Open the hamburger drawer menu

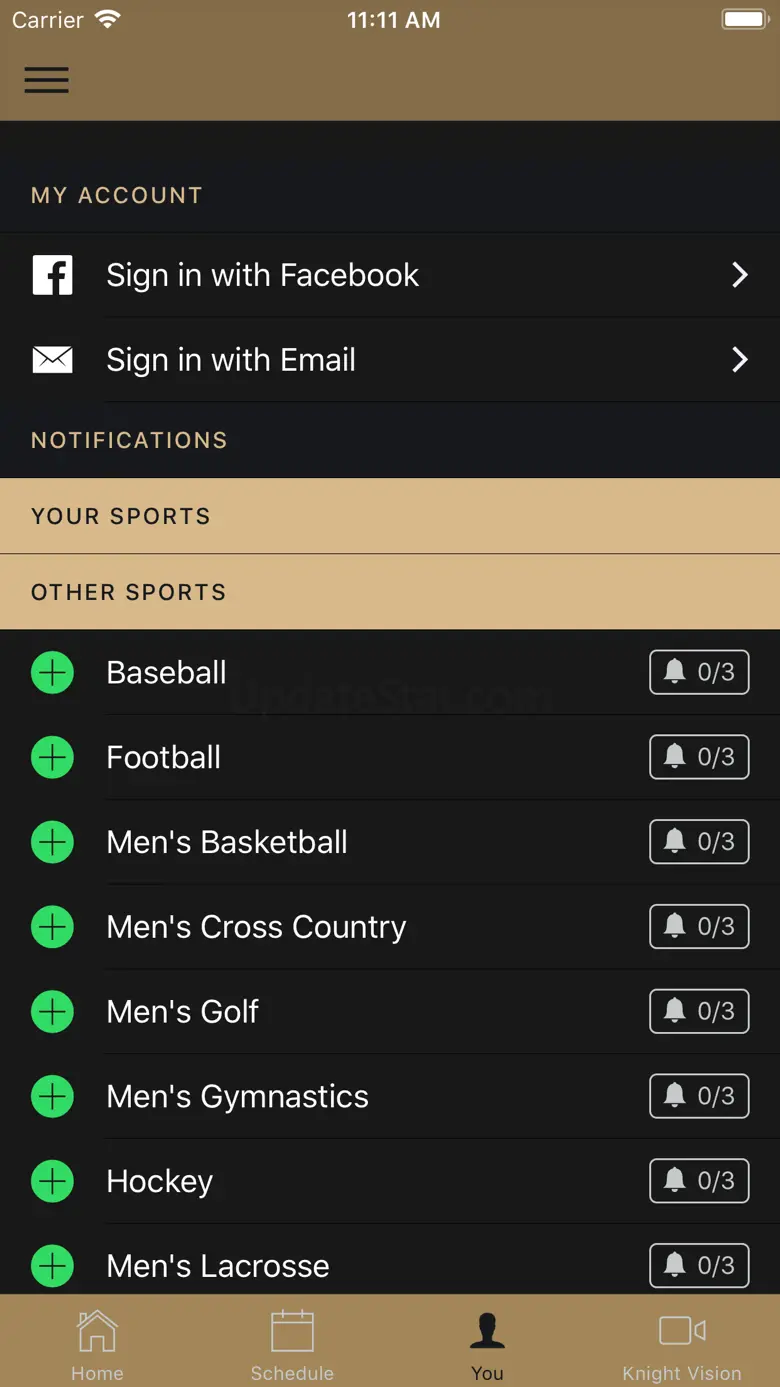(47, 80)
